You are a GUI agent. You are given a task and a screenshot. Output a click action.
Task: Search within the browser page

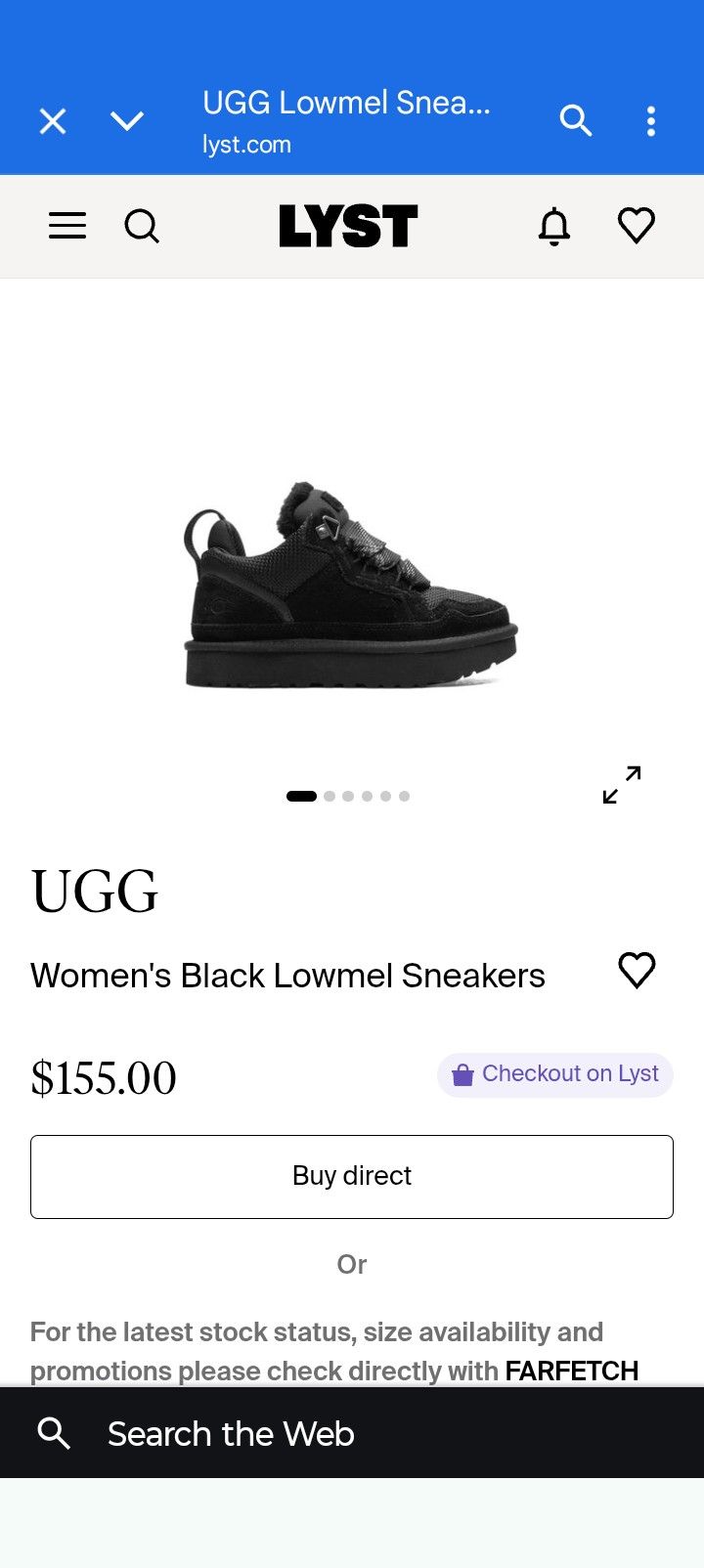click(575, 121)
